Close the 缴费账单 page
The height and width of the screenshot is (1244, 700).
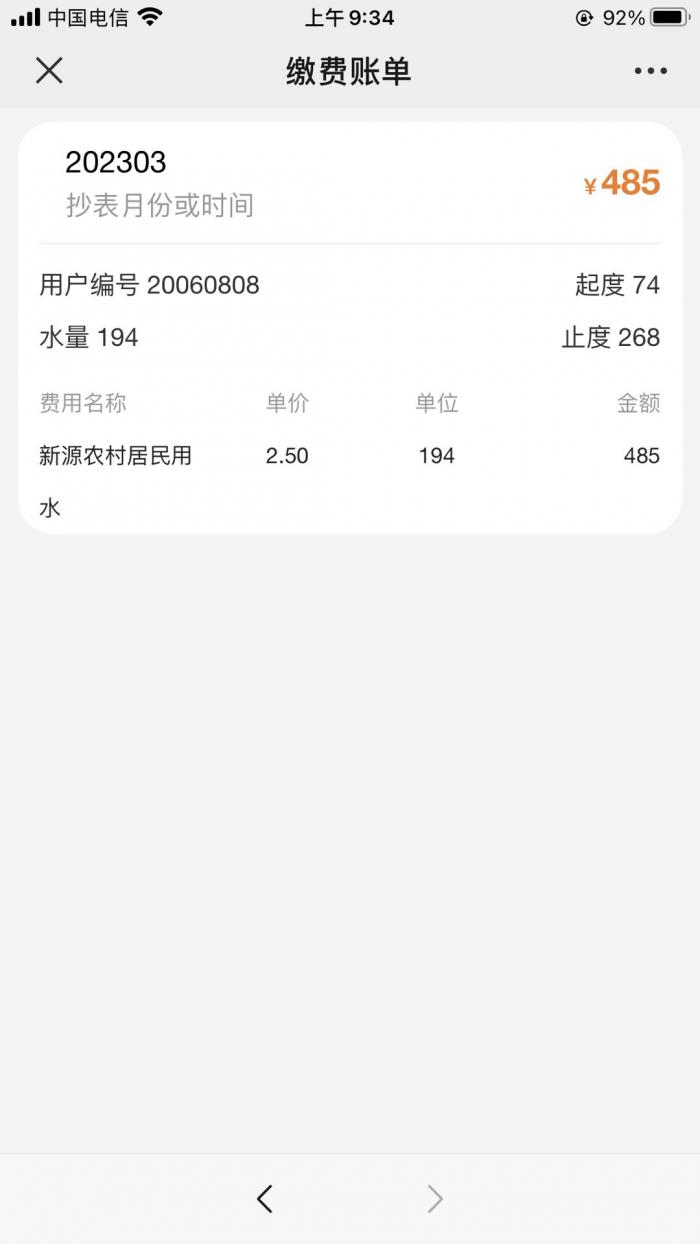tap(49, 70)
